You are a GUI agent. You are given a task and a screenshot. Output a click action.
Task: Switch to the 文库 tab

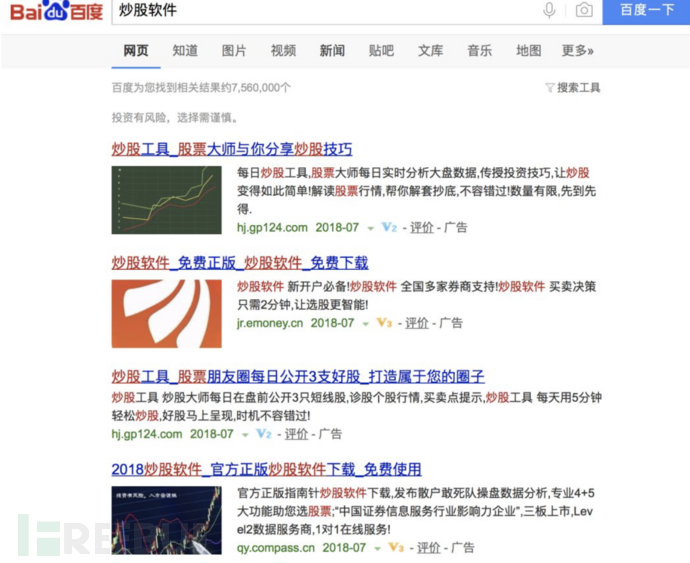click(x=430, y=51)
